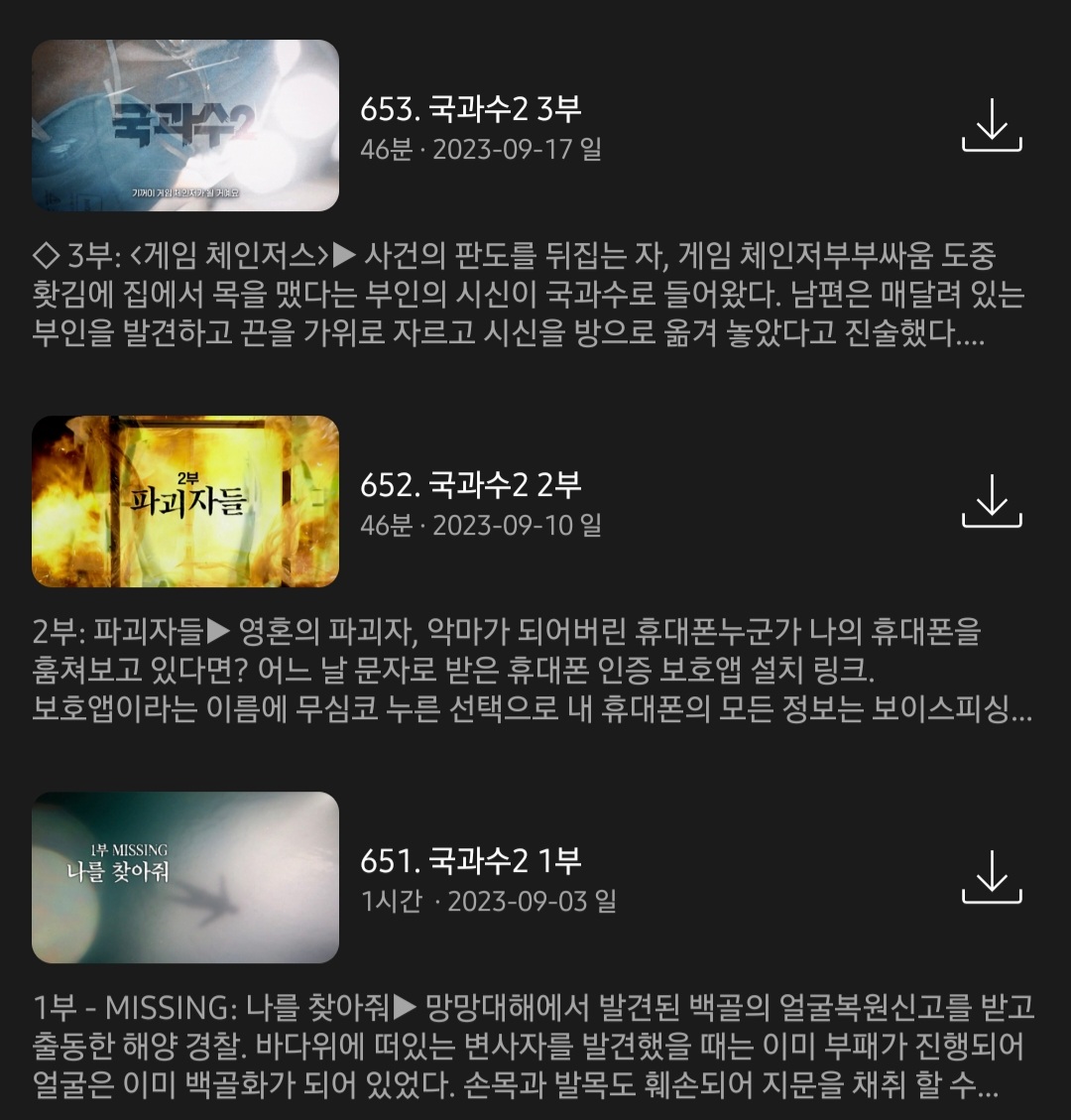Play the 2부 파괴자들 thumbnail

(x=185, y=501)
